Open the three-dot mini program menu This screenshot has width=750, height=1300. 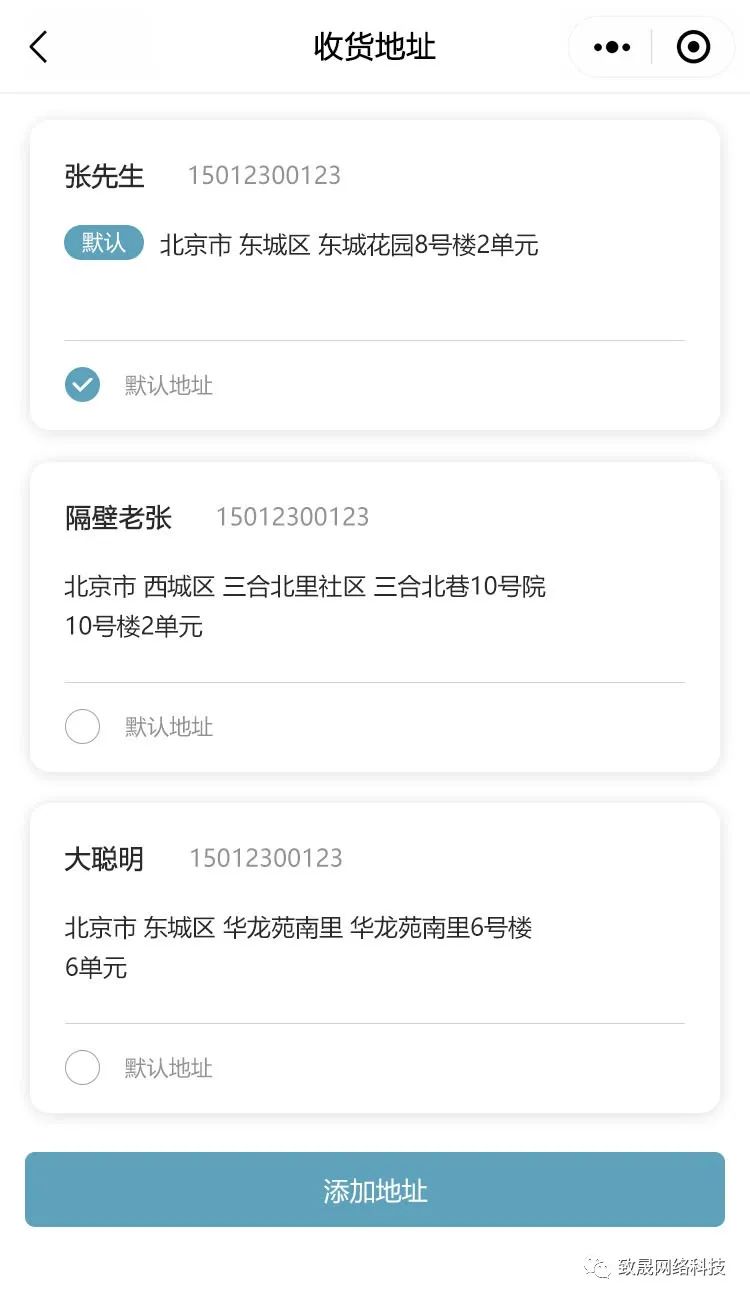coord(611,47)
